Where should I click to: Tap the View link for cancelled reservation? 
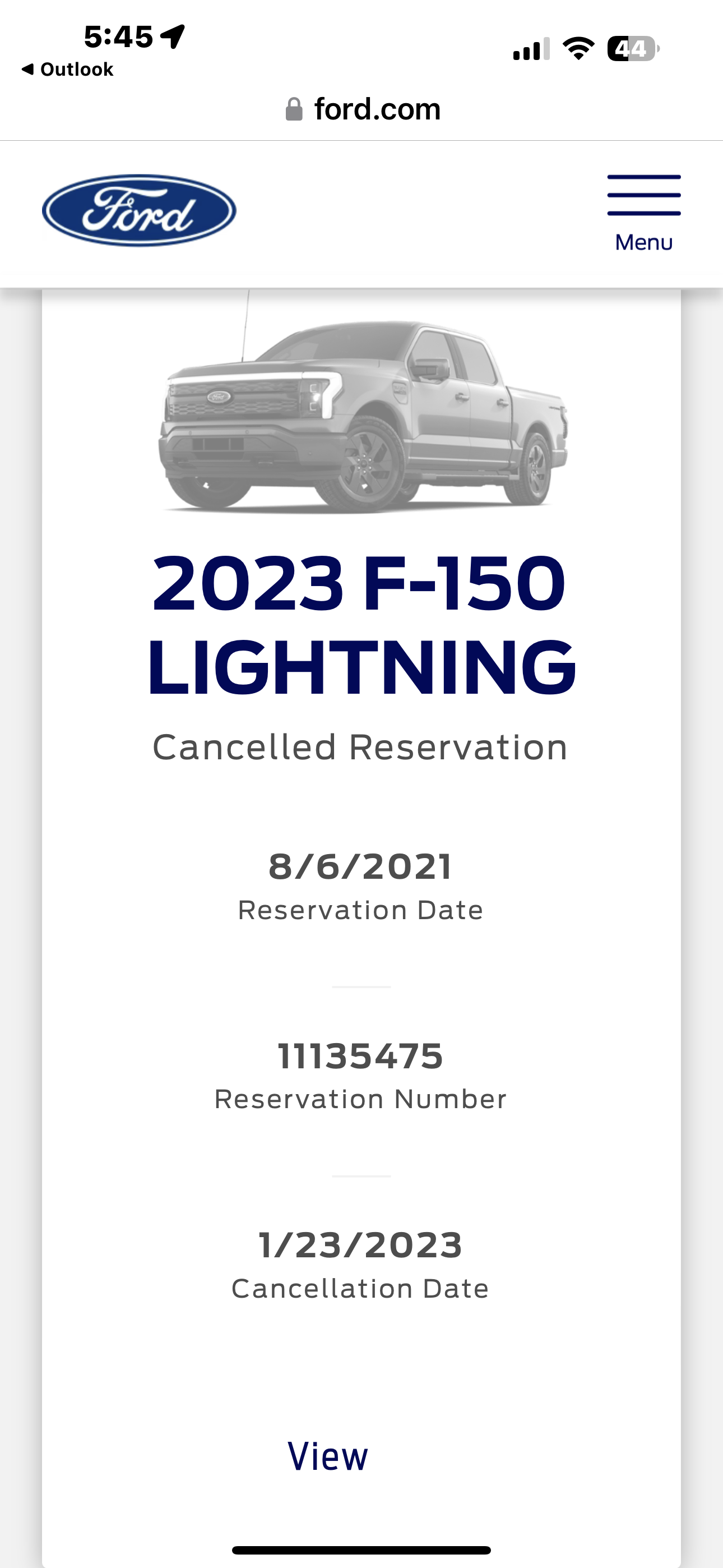327,1456
